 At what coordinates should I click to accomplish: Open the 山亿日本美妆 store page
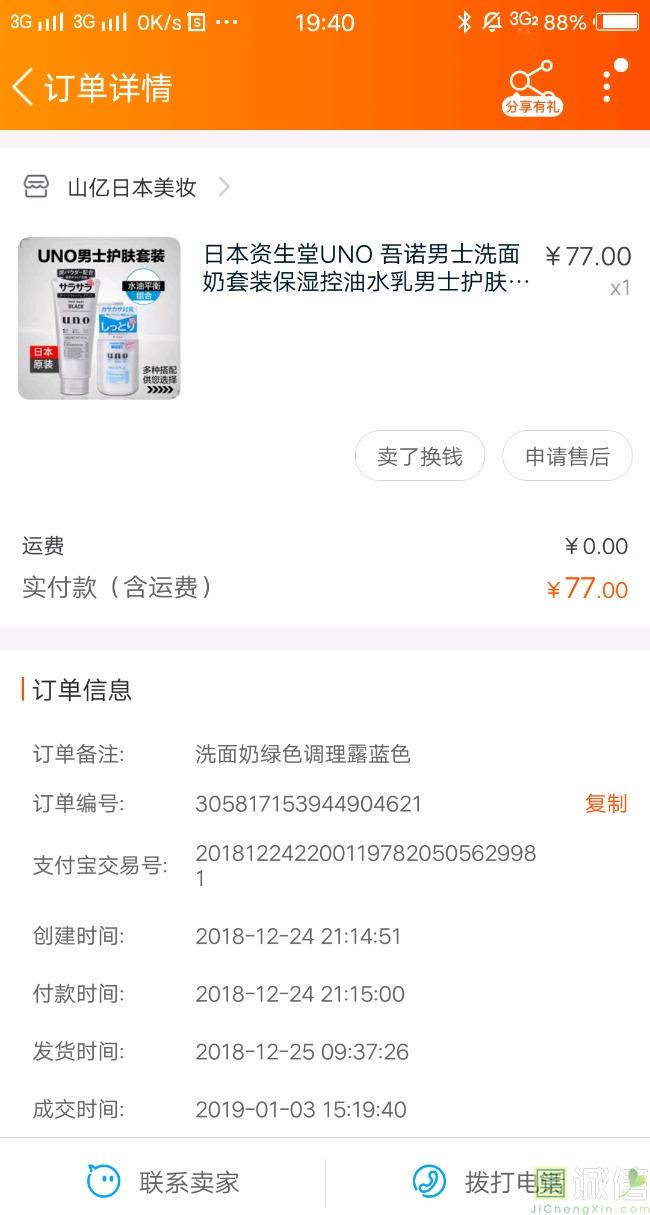pyautogui.click(x=130, y=187)
